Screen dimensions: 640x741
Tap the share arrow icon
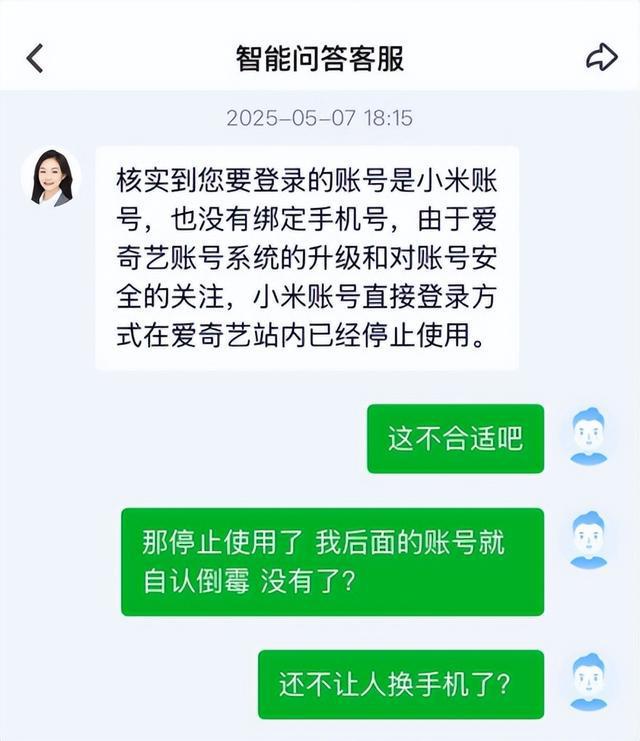pyautogui.click(x=601, y=58)
